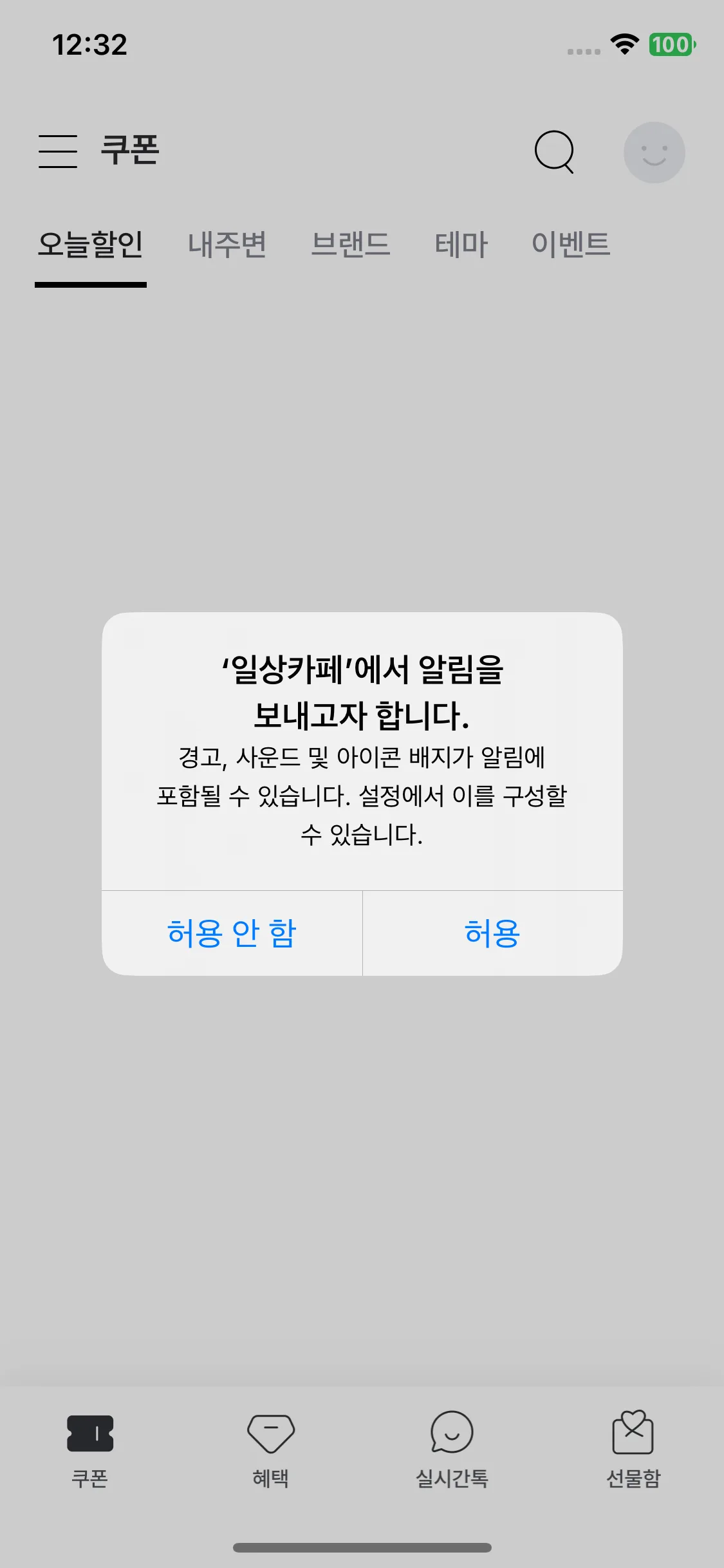Choose 허용 안 함 to deny notifications

tap(232, 933)
